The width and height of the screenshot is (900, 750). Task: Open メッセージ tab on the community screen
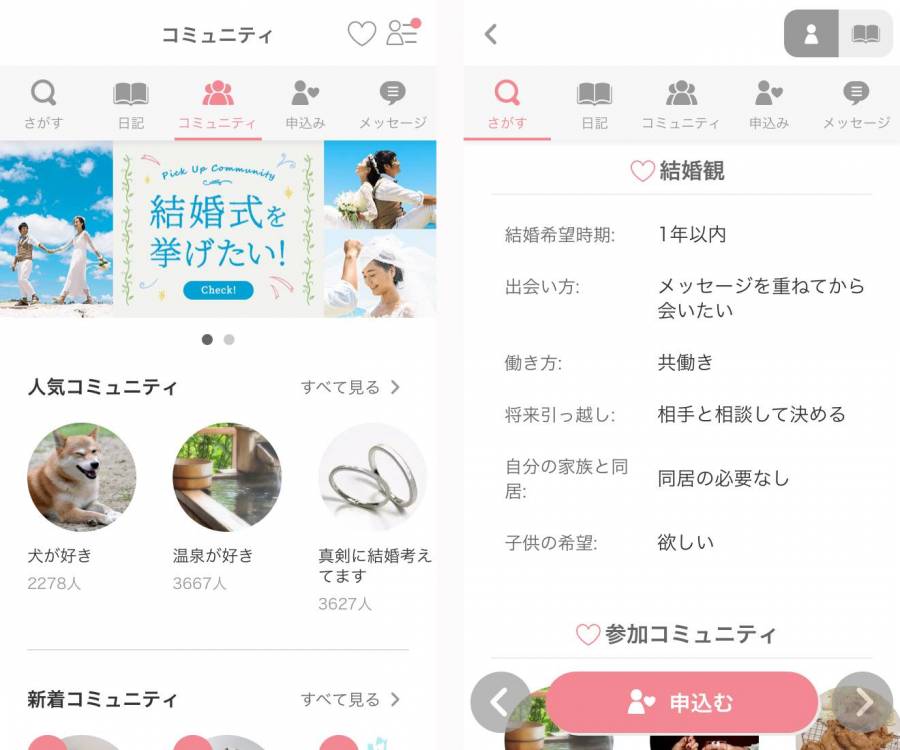[x=392, y=105]
